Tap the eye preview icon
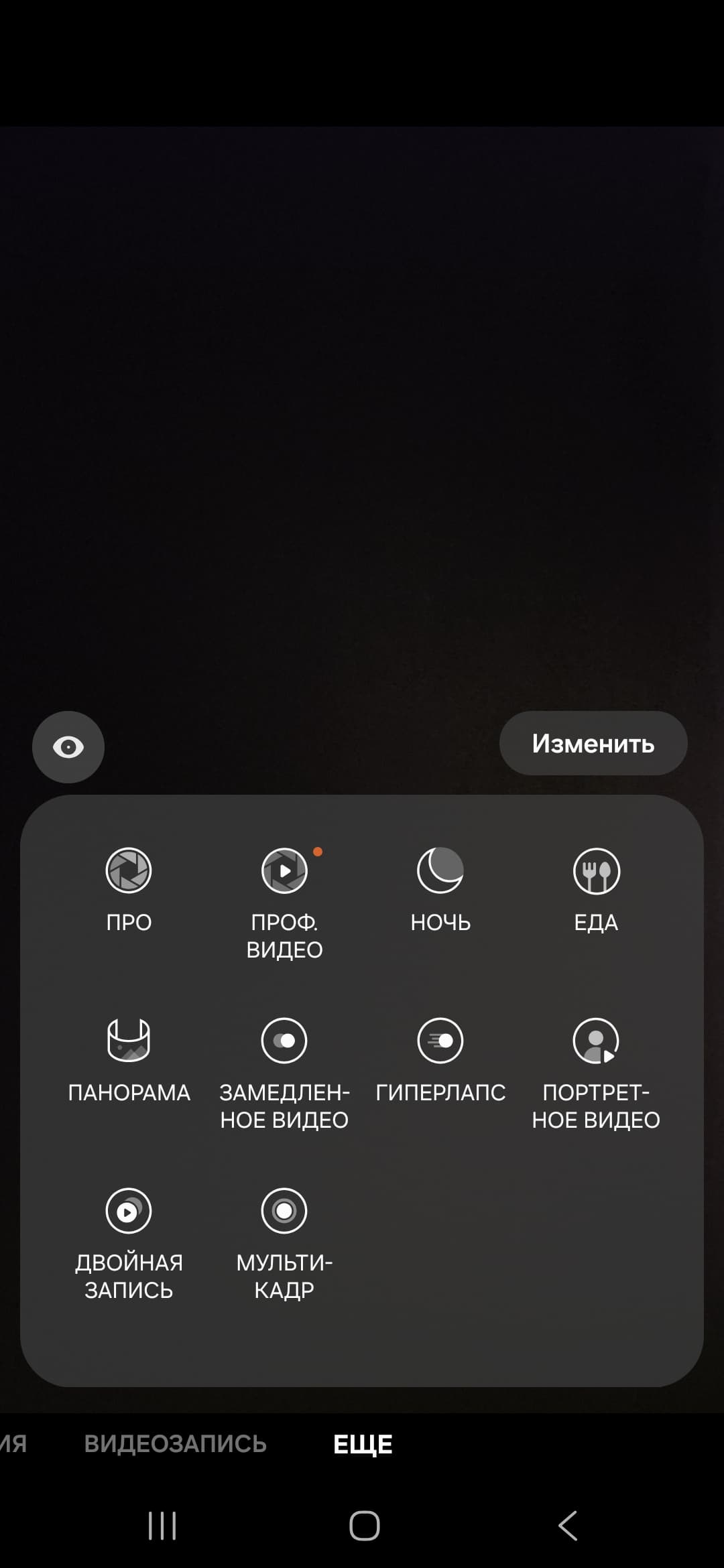 (x=68, y=746)
